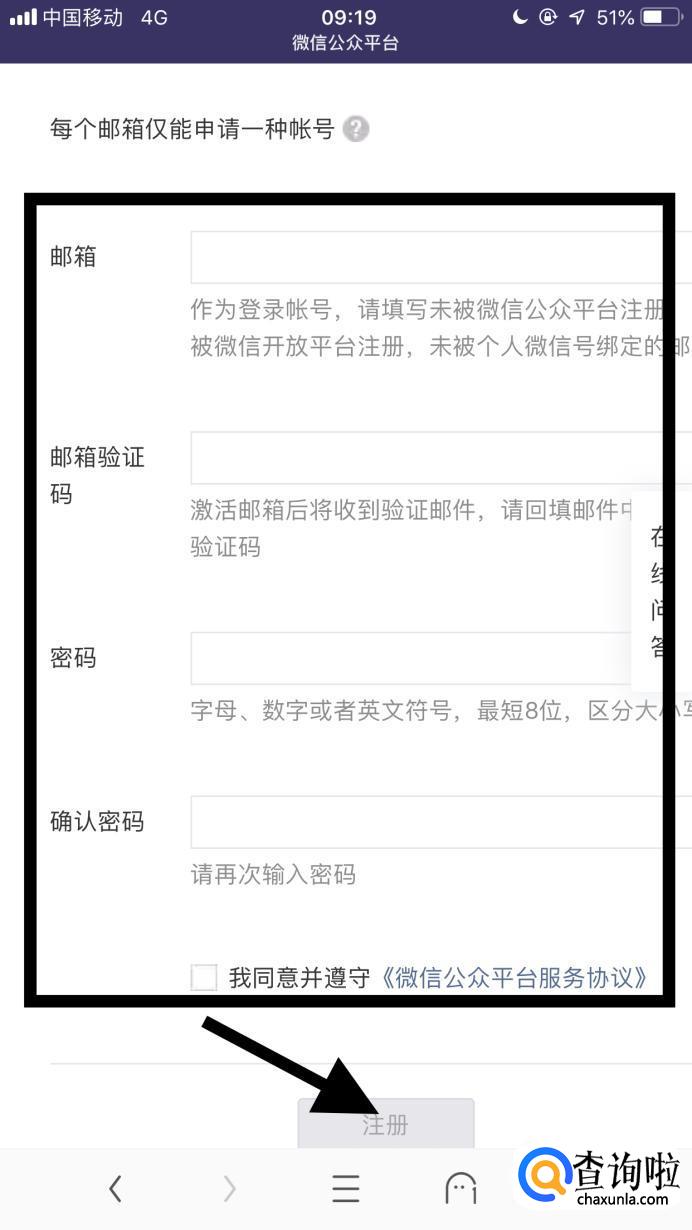Go back with the browser back arrow

116,1188
